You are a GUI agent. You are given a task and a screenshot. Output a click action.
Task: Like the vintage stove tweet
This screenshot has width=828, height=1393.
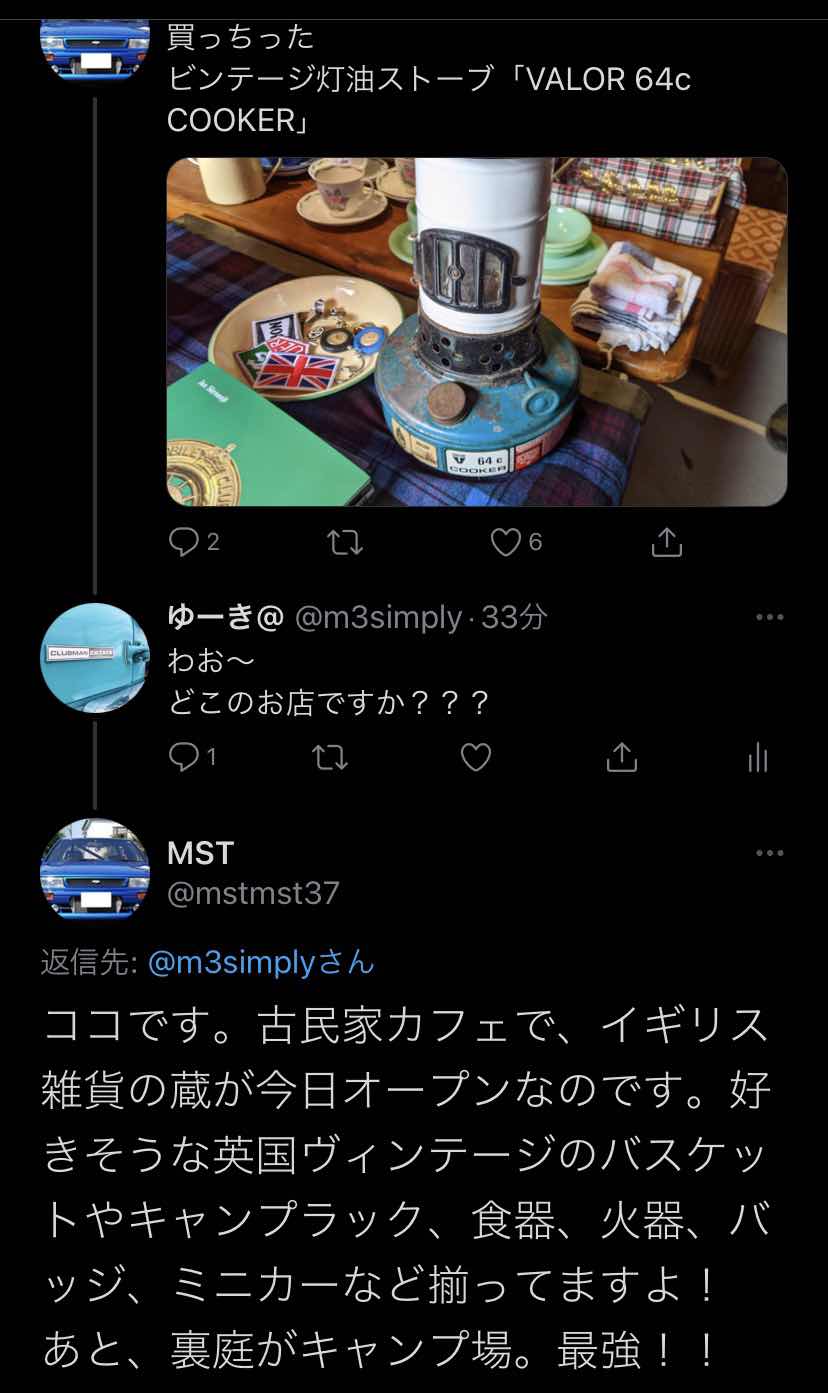coord(507,542)
